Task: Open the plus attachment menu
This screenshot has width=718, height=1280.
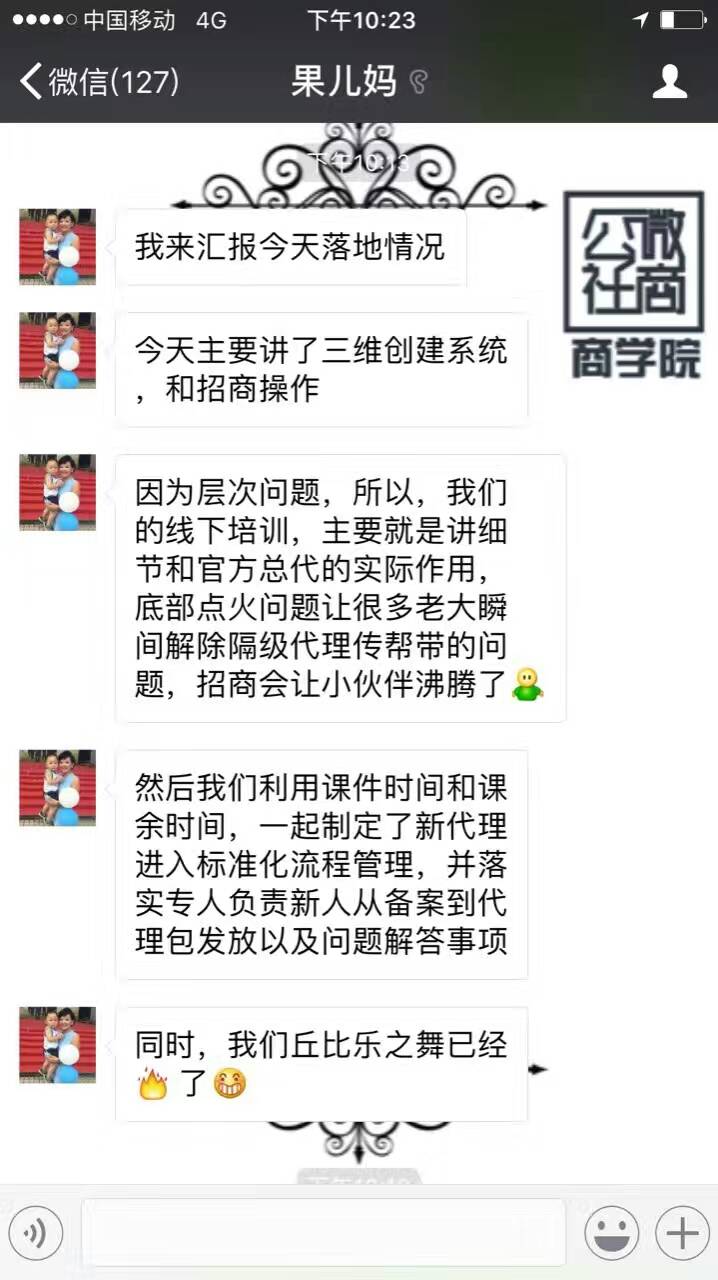Action: (682, 1233)
